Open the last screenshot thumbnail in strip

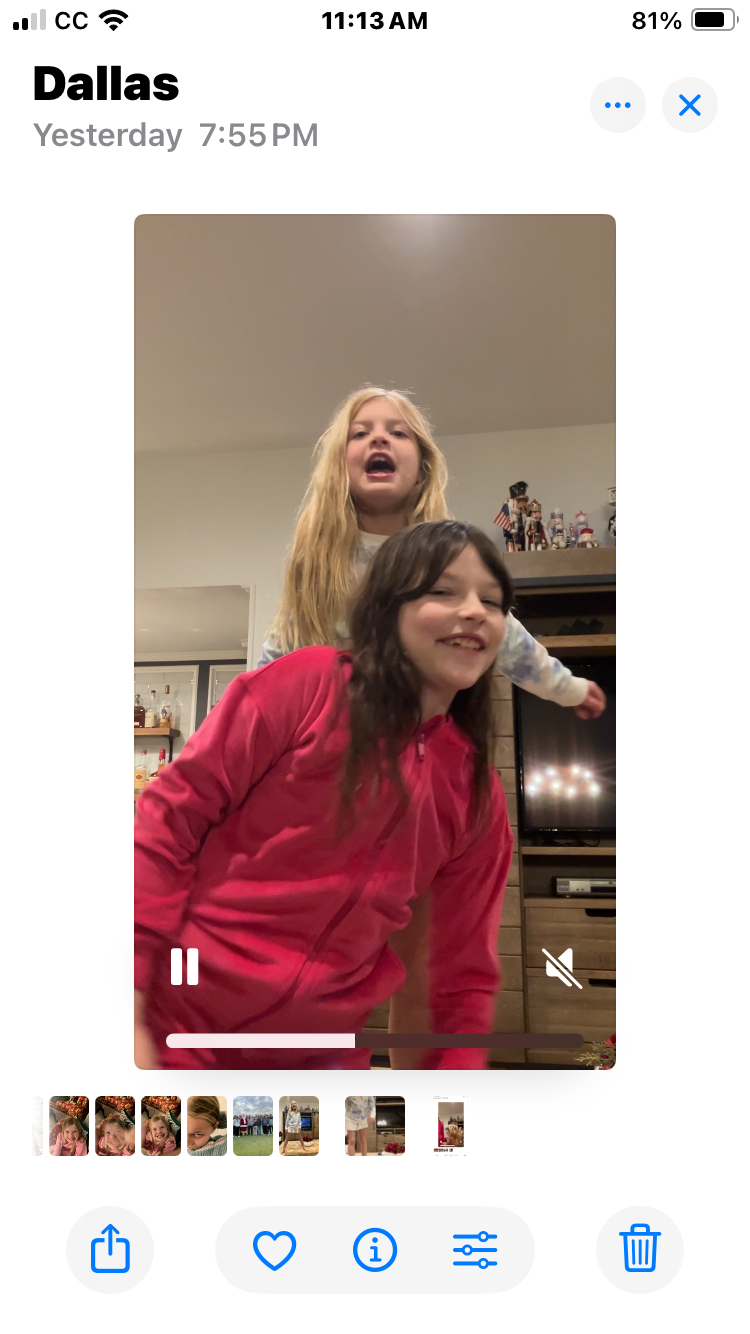point(450,1126)
